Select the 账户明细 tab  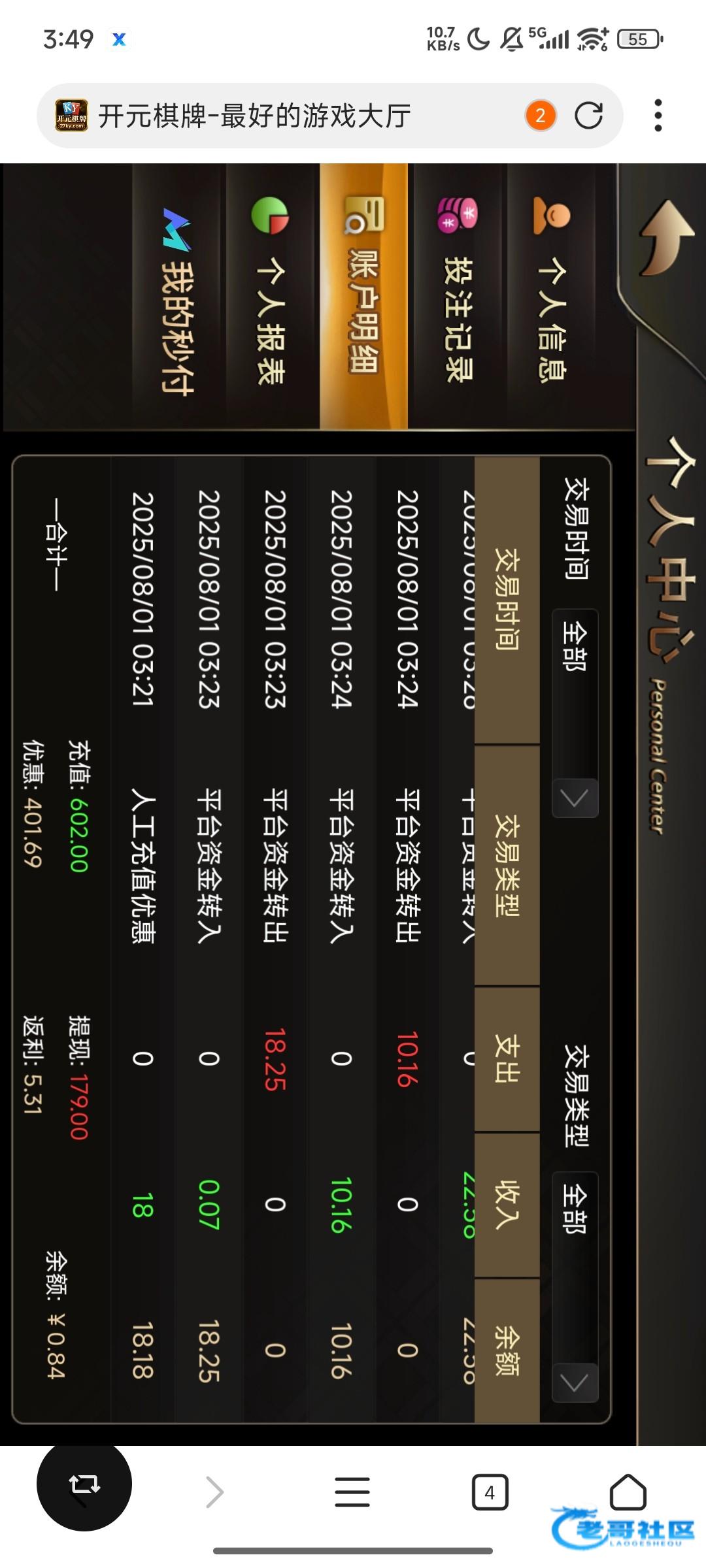363,297
